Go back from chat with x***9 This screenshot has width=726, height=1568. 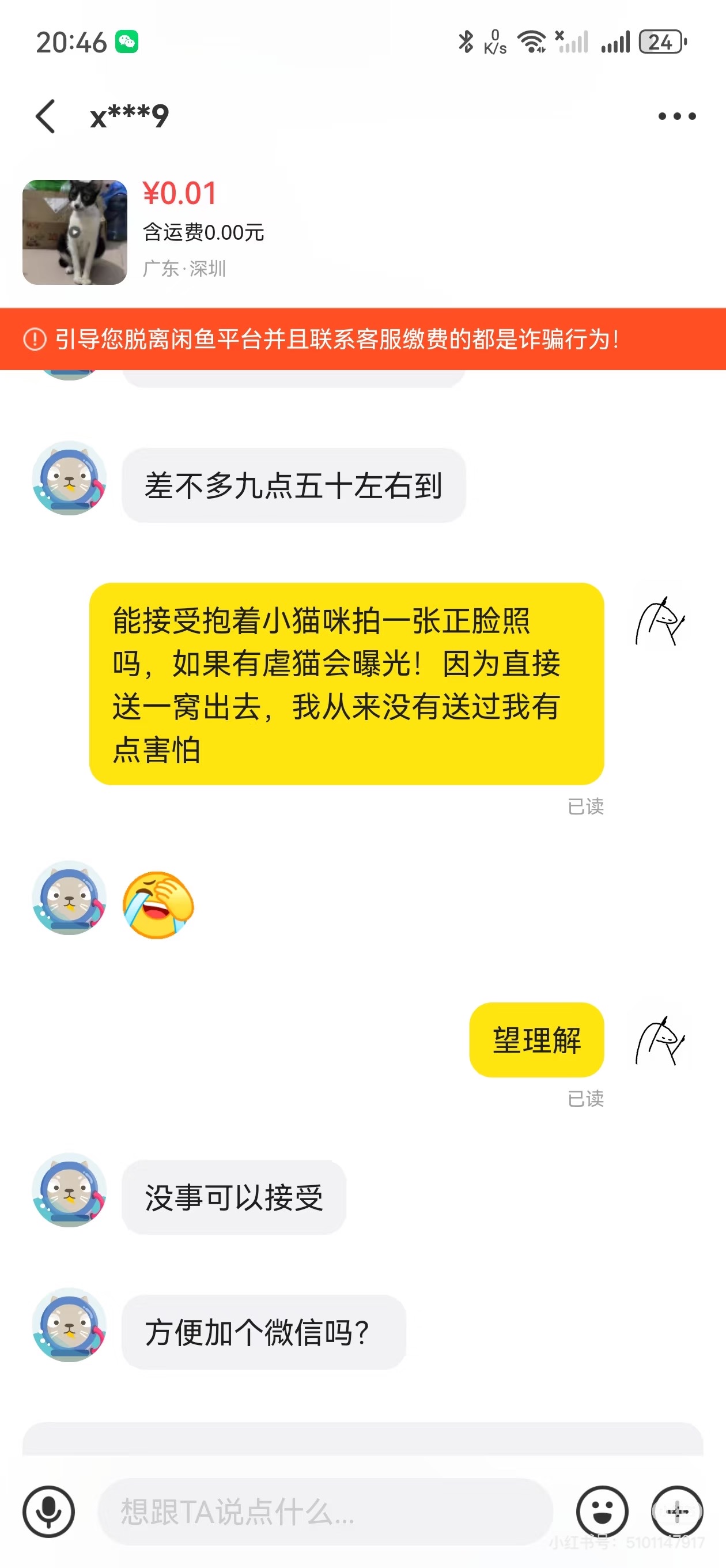(46, 116)
